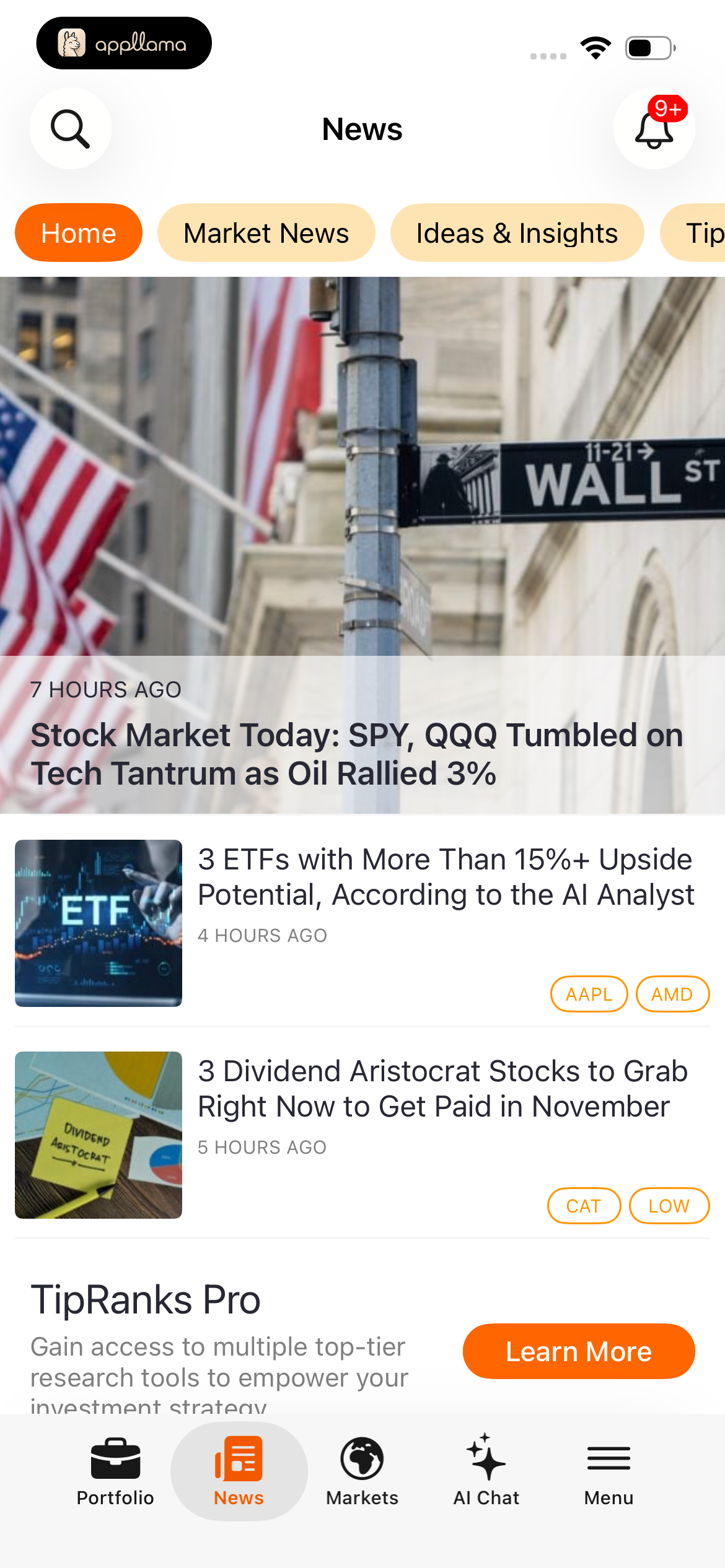Switch to the Markets tab
The height and width of the screenshot is (1568, 725).
click(x=362, y=1471)
